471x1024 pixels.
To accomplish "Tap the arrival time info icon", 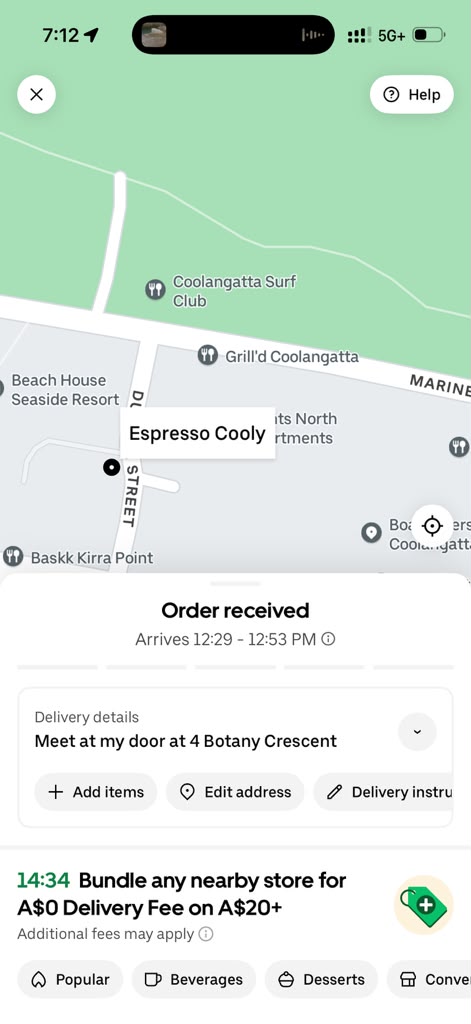I will click(x=329, y=639).
